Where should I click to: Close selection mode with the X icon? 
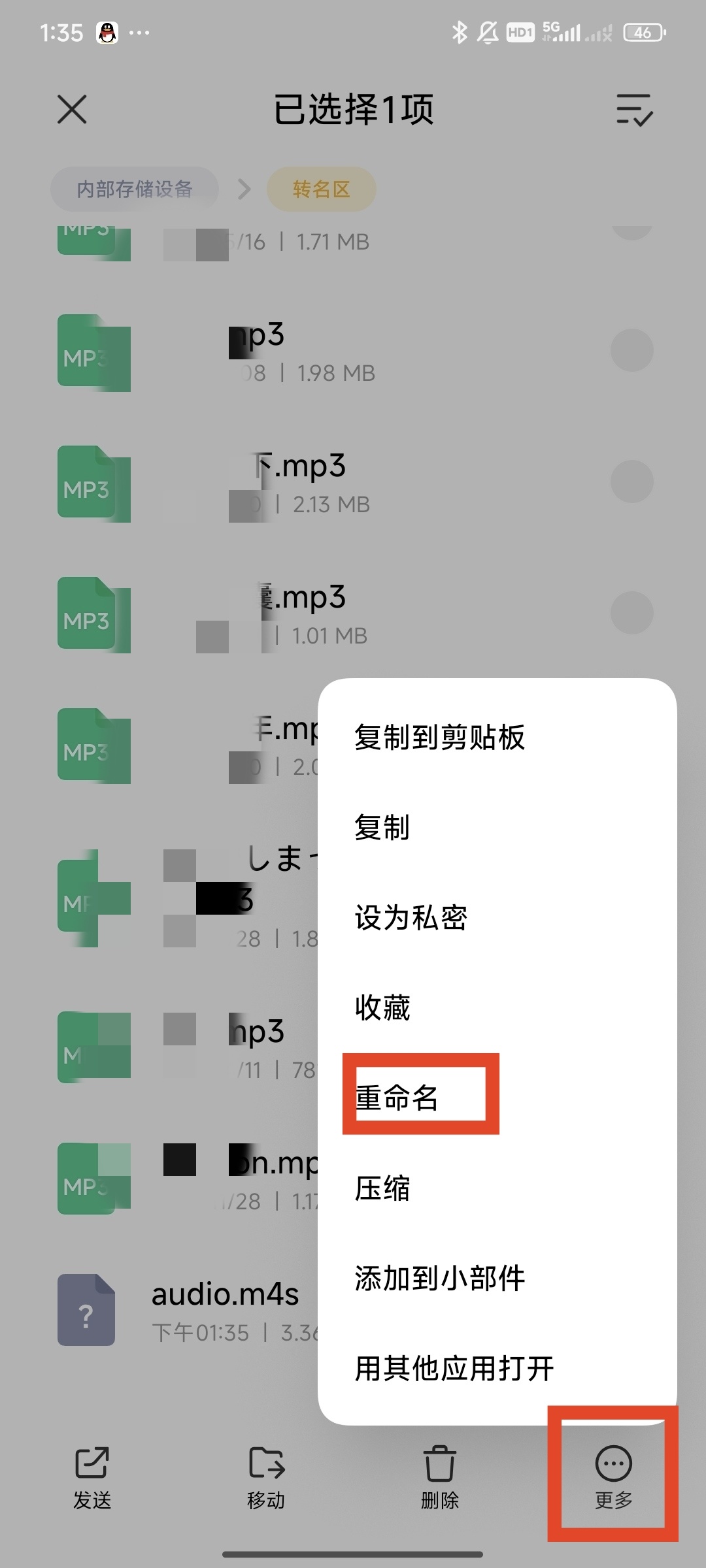click(72, 109)
